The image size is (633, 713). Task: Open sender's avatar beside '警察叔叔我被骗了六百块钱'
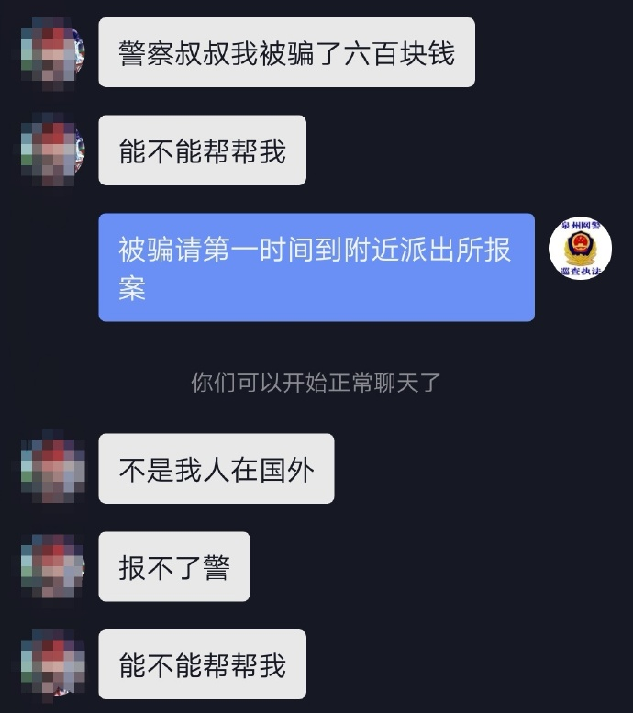[53, 54]
